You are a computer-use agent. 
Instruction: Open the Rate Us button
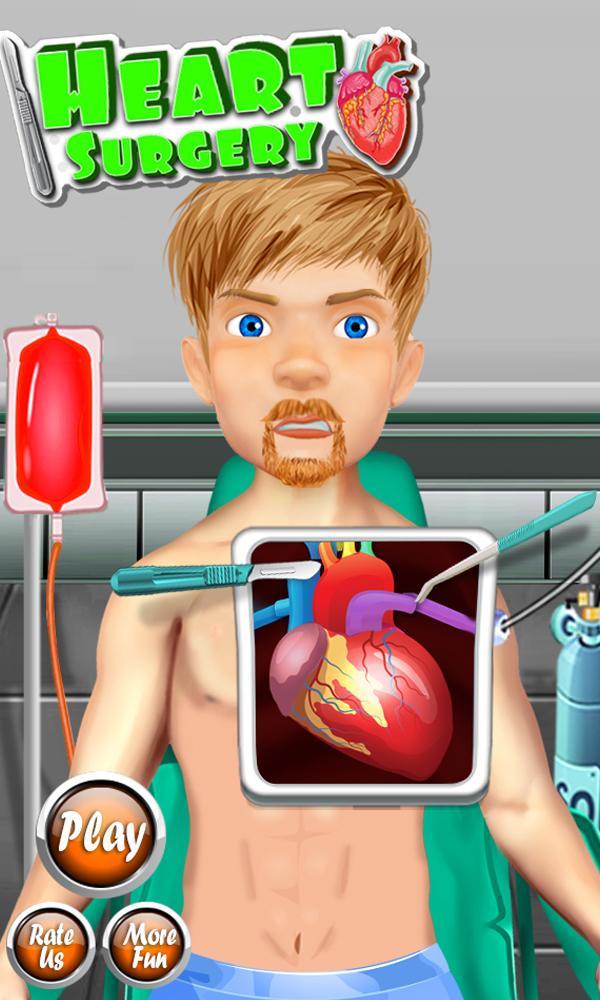tap(51, 946)
